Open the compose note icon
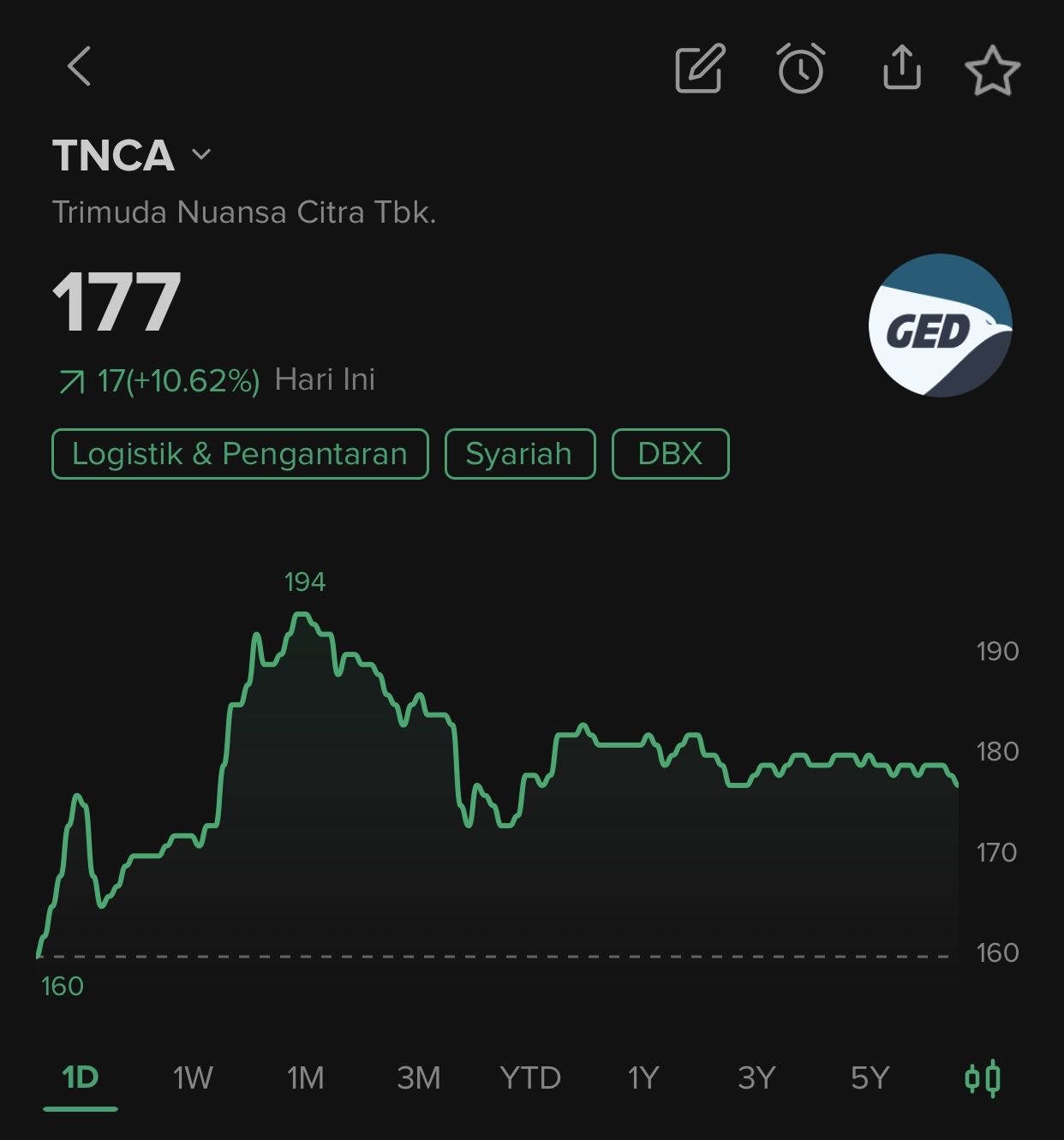Screen dimensions: 1064x1140 pyautogui.click(x=699, y=69)
